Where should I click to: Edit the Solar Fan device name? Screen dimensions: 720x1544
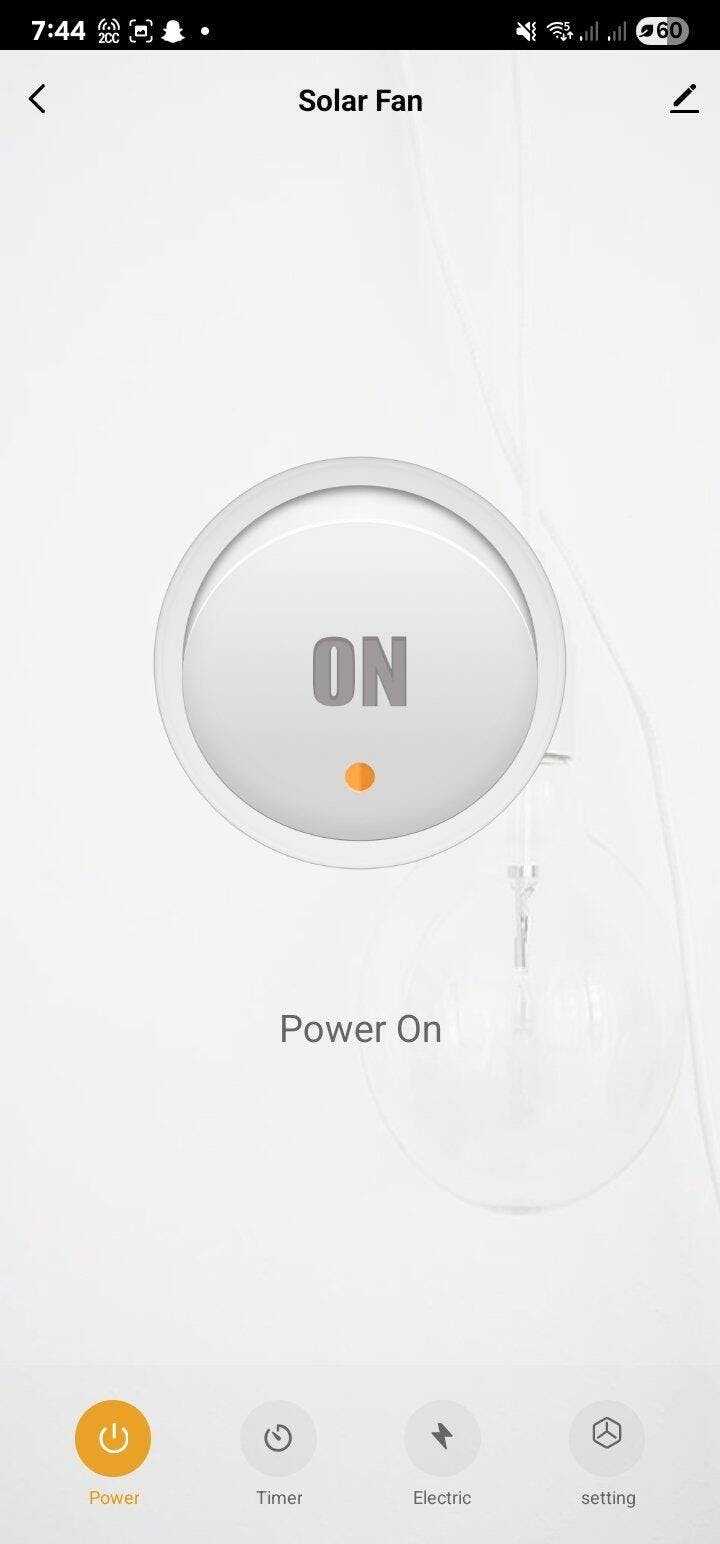tap(684, 99)
